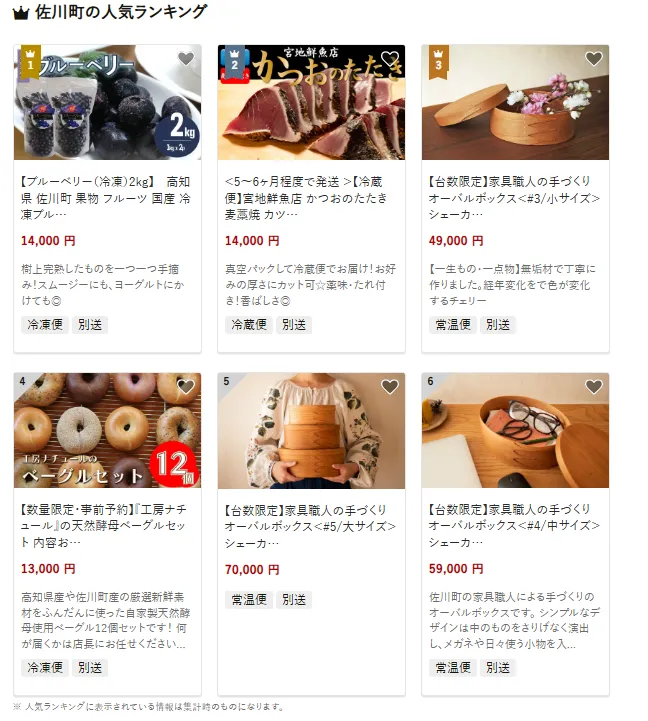Heart the #3 small-size oval box
This screenshot has width=648, height=721.
click(x=594, y=59)
